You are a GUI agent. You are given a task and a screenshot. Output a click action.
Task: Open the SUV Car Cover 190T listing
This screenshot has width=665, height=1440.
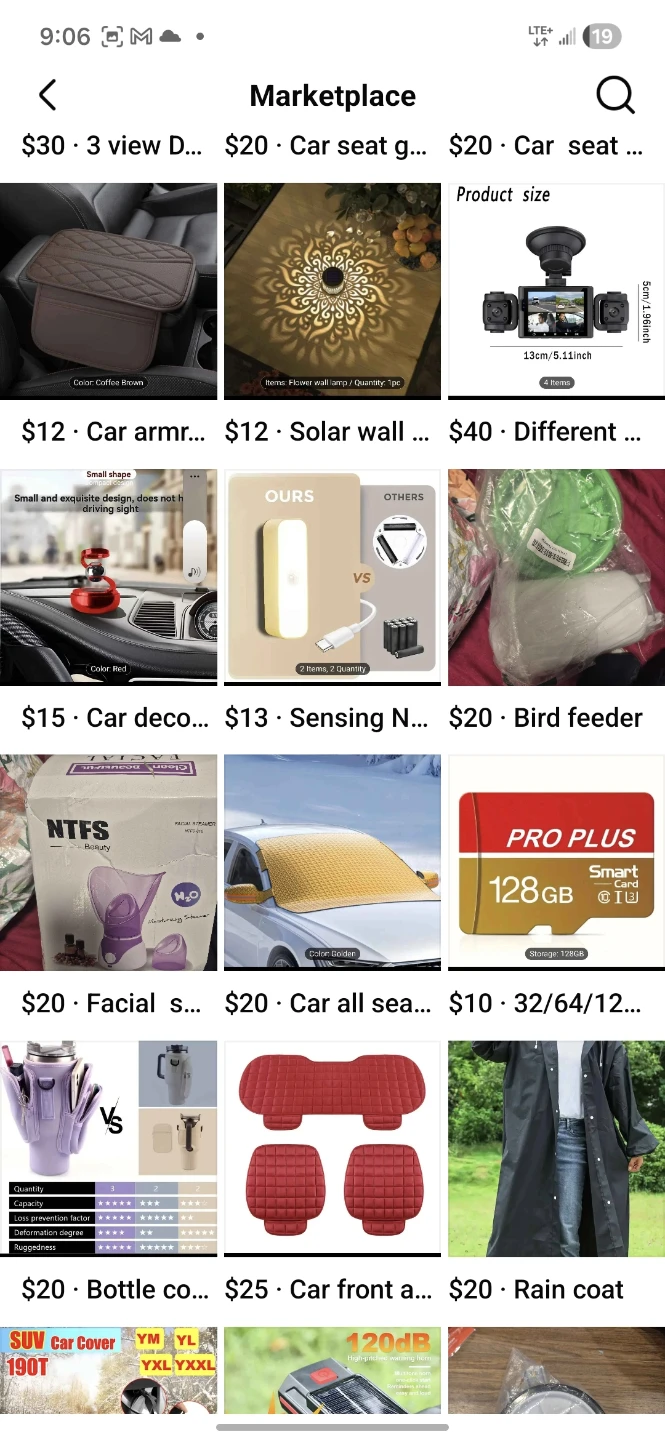[108, 1370]
